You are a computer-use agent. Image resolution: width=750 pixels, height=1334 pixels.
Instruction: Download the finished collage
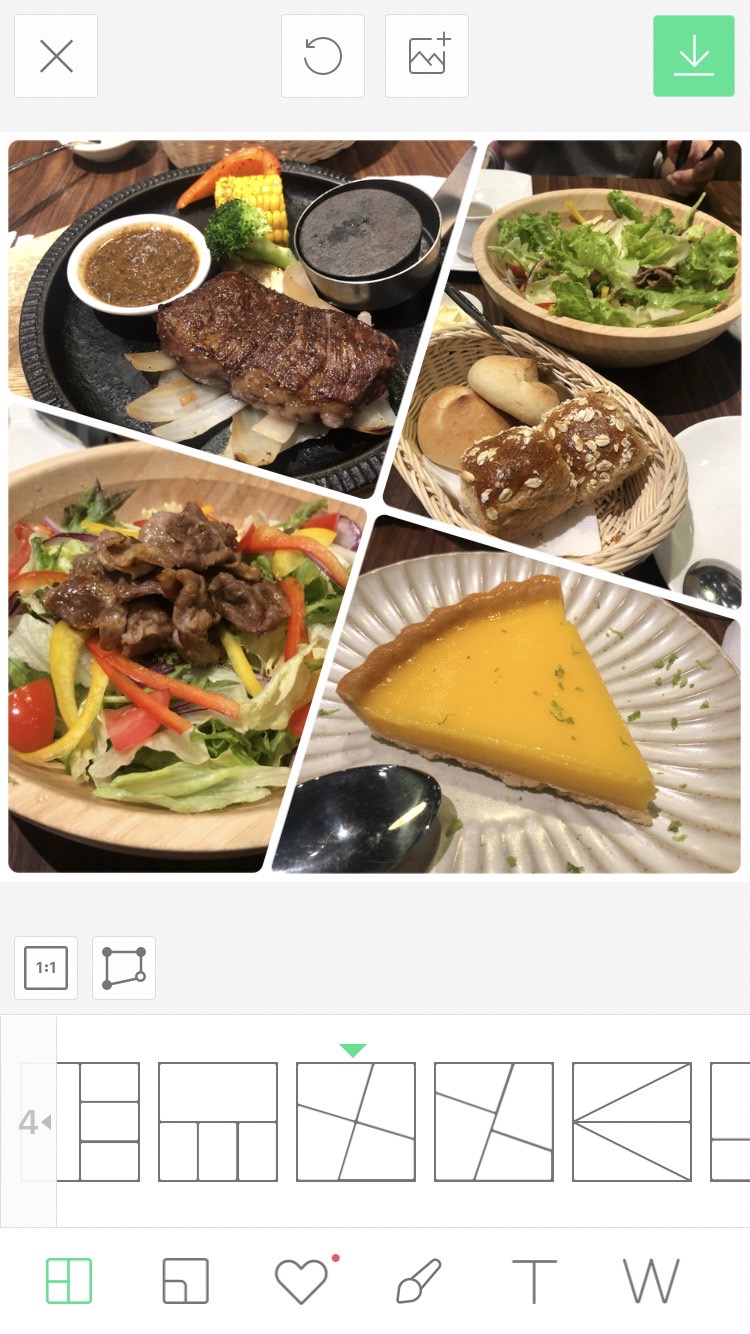coord(694,56)
